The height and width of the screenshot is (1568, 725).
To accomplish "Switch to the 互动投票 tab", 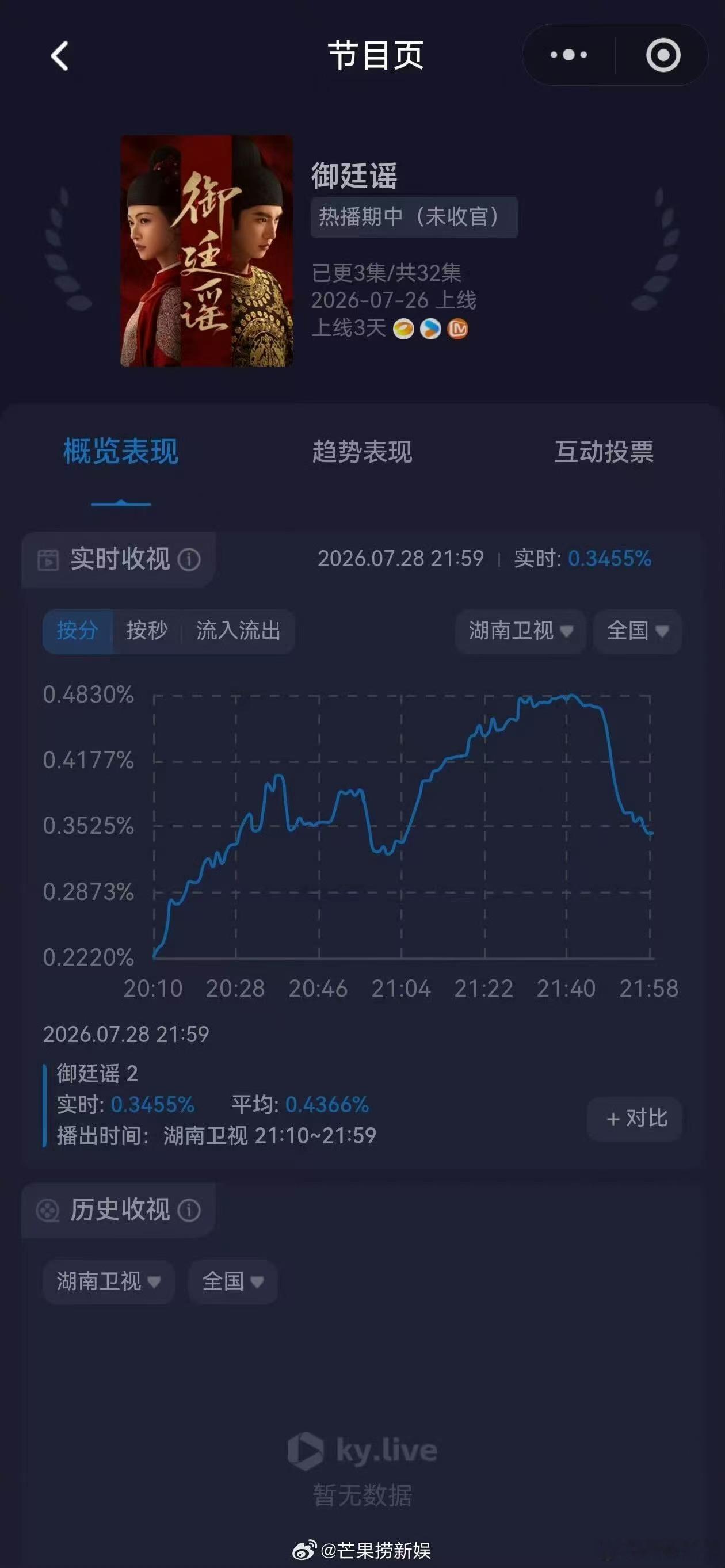I will (604, 452).
